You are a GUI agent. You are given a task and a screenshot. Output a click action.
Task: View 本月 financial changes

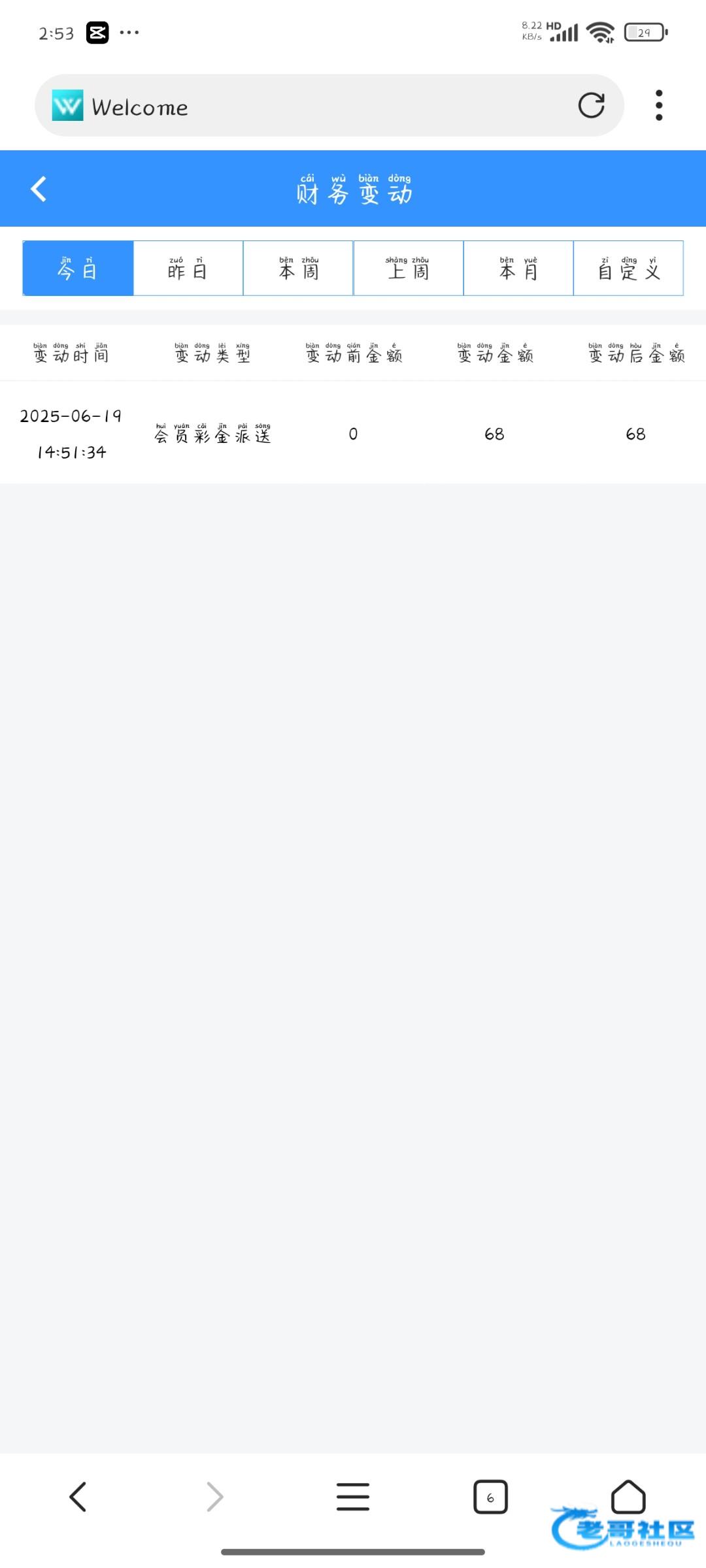click(x=518, y=268)
